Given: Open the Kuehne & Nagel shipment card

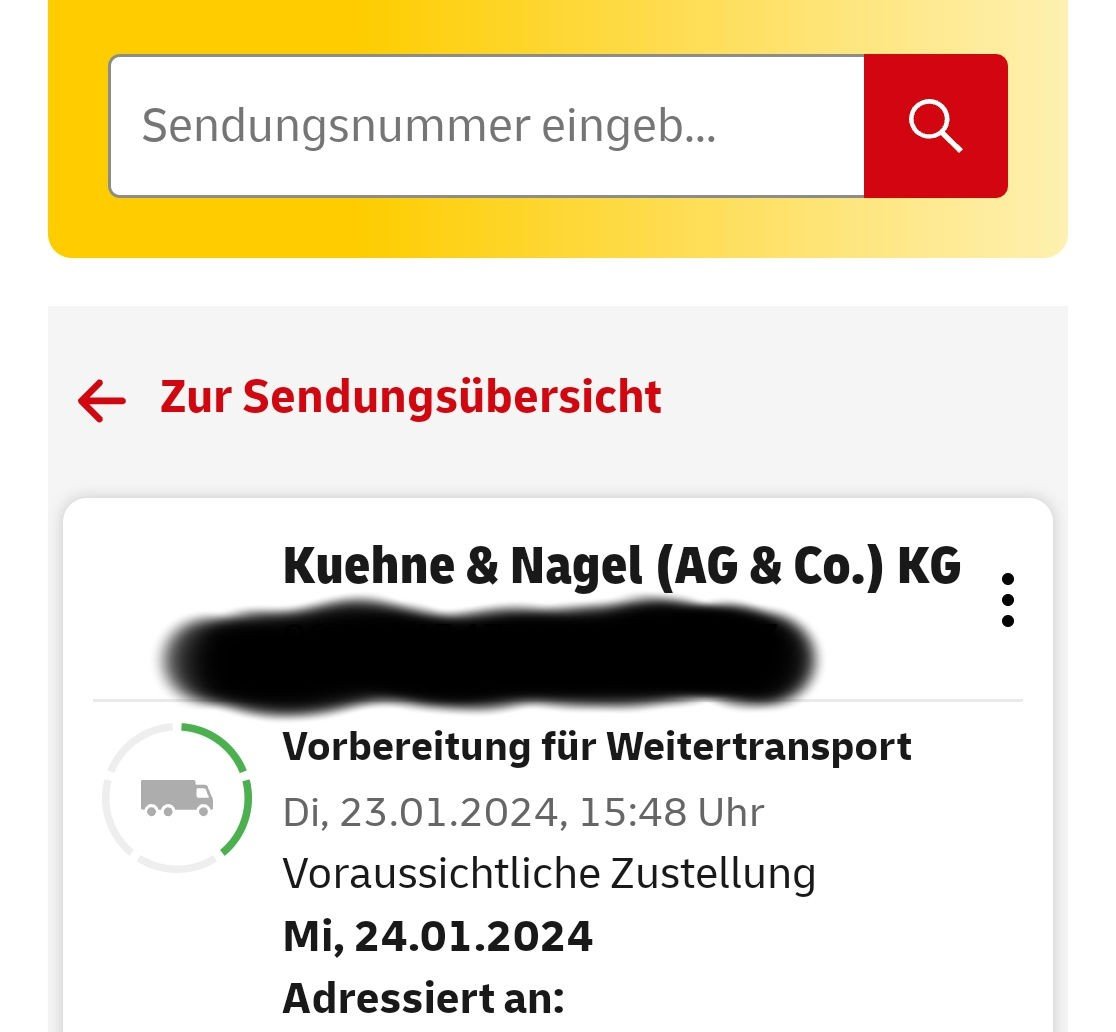Looking at the screenshot, I should point(620,567).
